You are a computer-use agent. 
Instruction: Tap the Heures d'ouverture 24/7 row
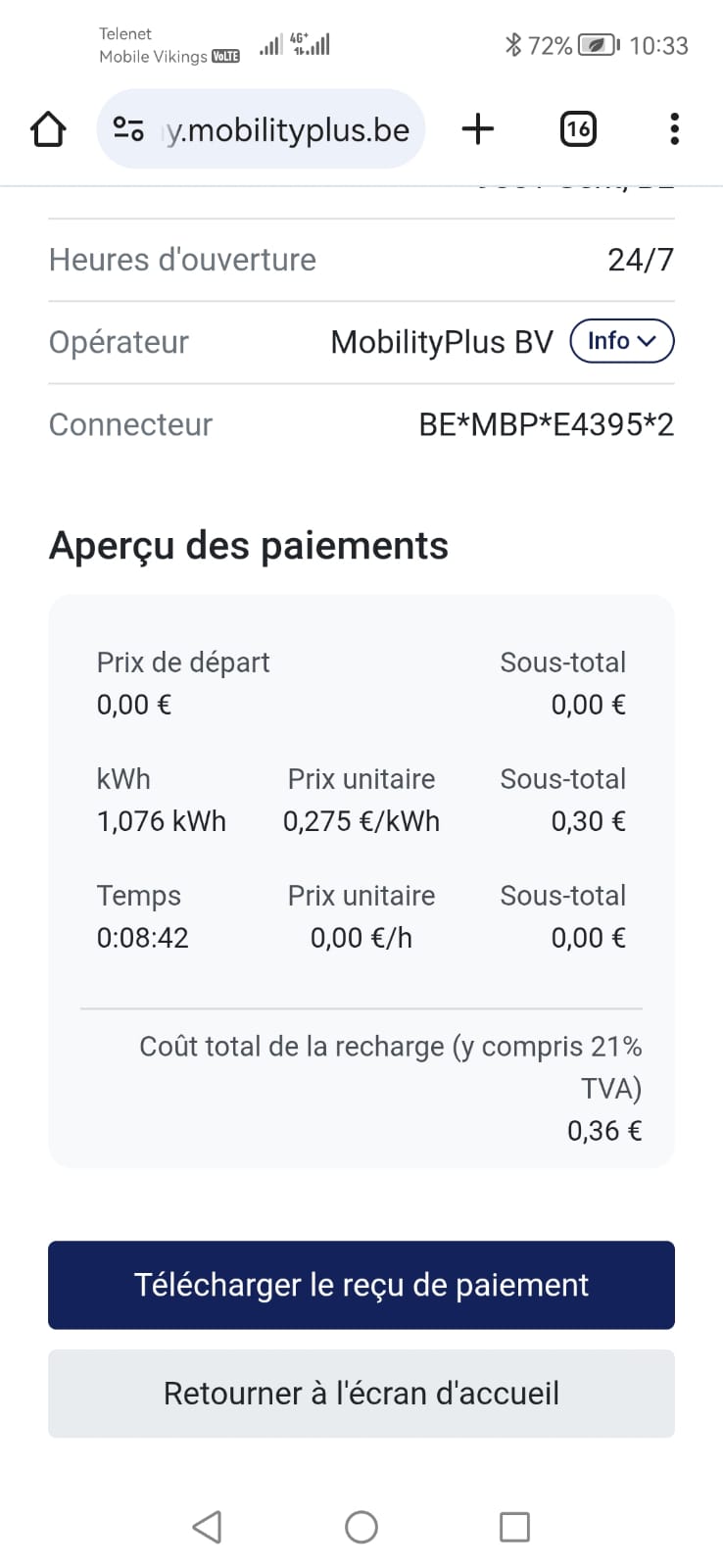pos(361,259)
